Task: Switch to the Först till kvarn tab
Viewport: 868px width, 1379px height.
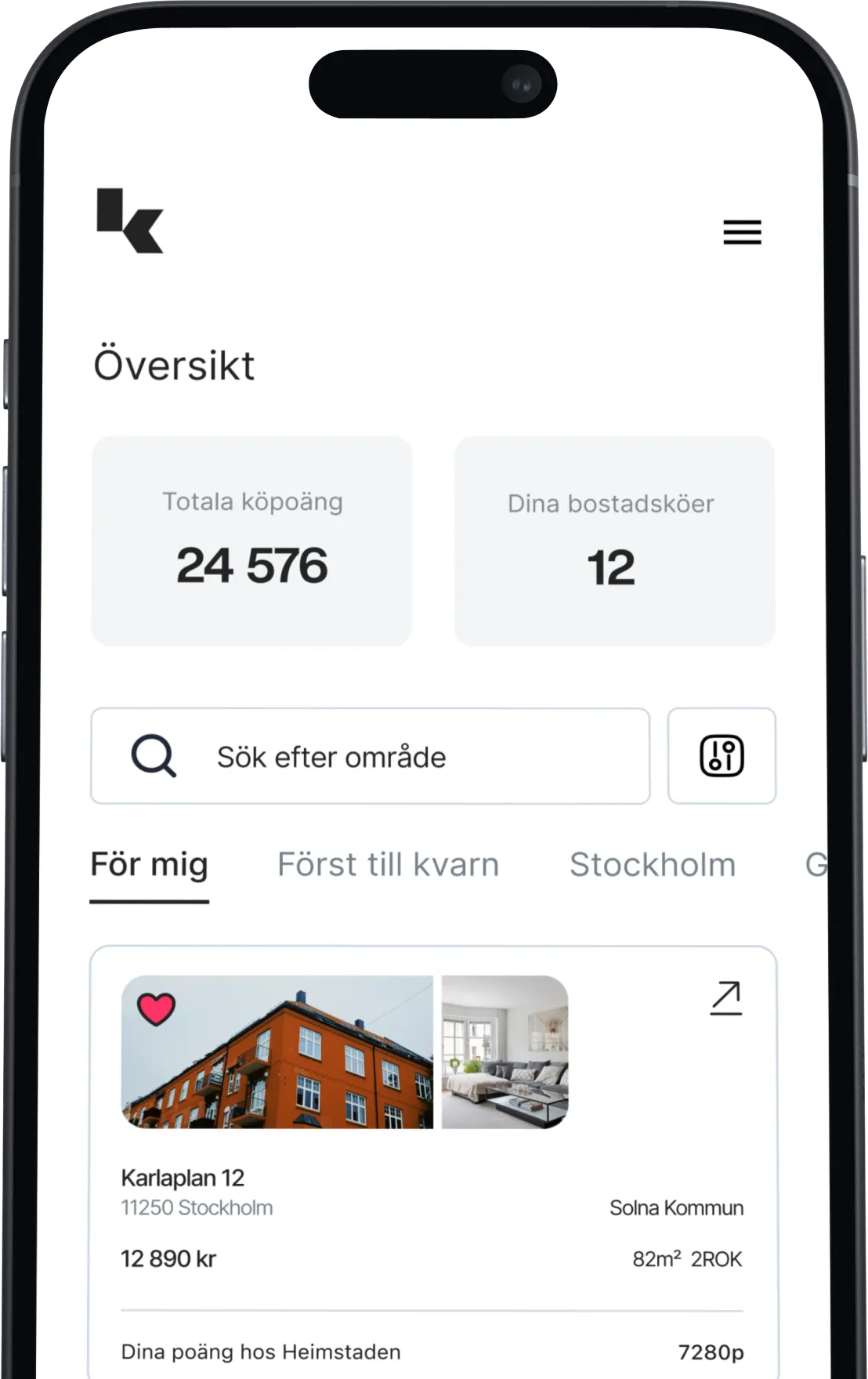Action: click(388, 864)
